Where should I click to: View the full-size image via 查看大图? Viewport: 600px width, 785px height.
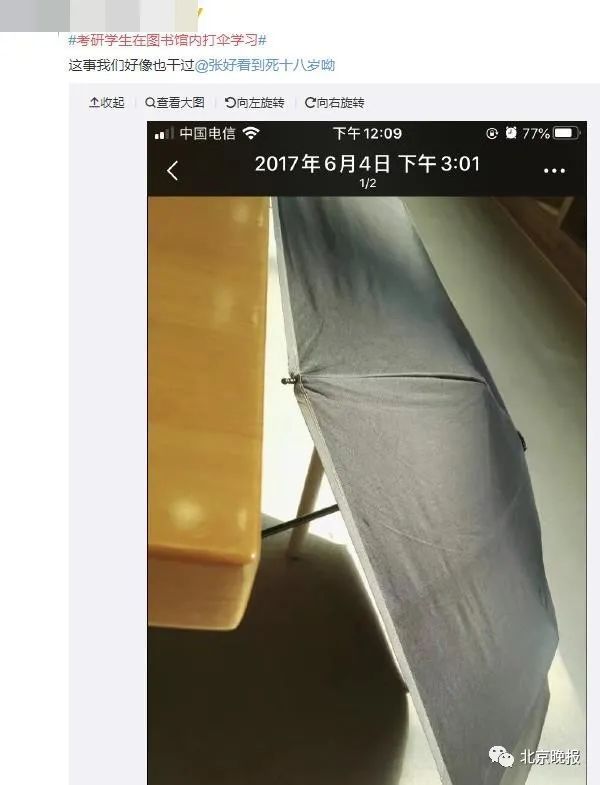174,102
